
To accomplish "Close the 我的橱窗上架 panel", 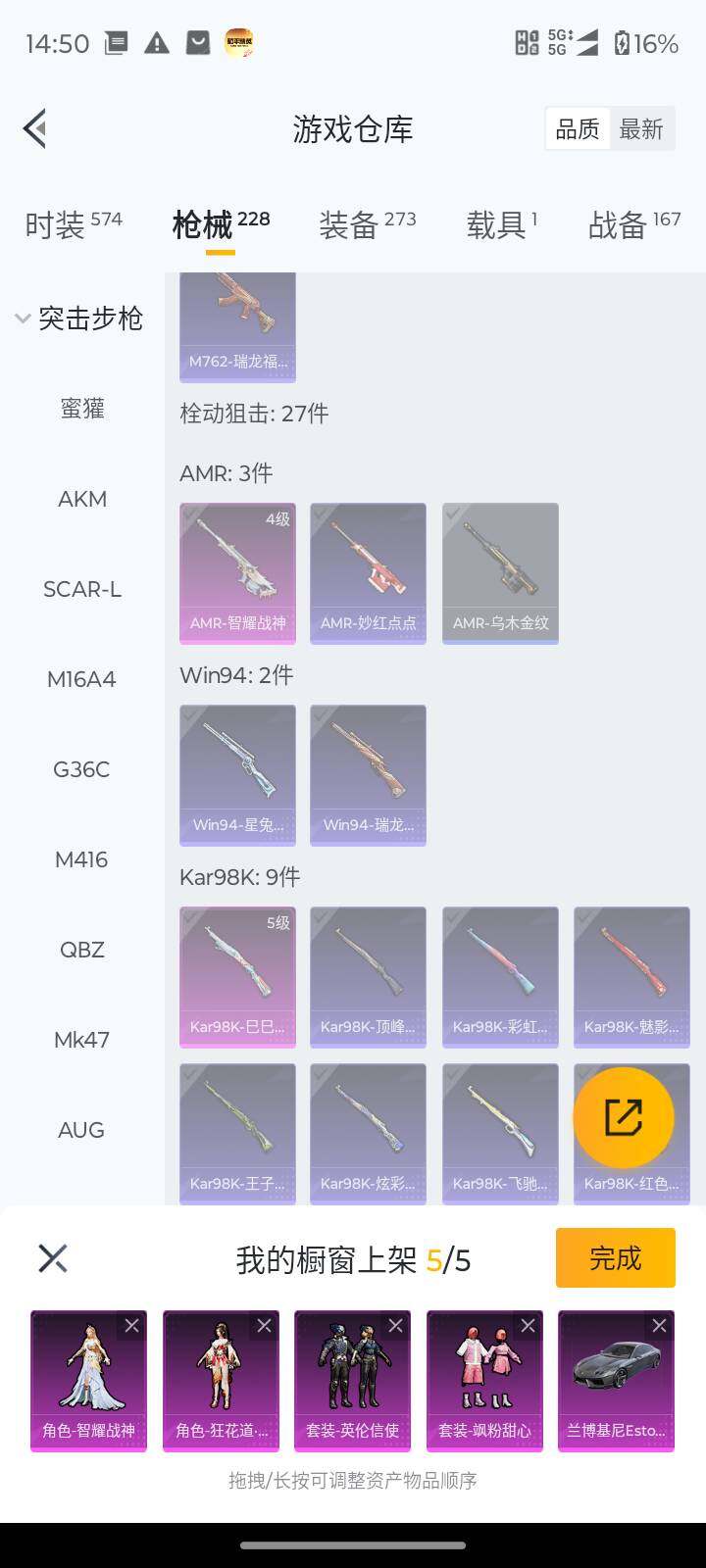I will [x=53, y=1257].
